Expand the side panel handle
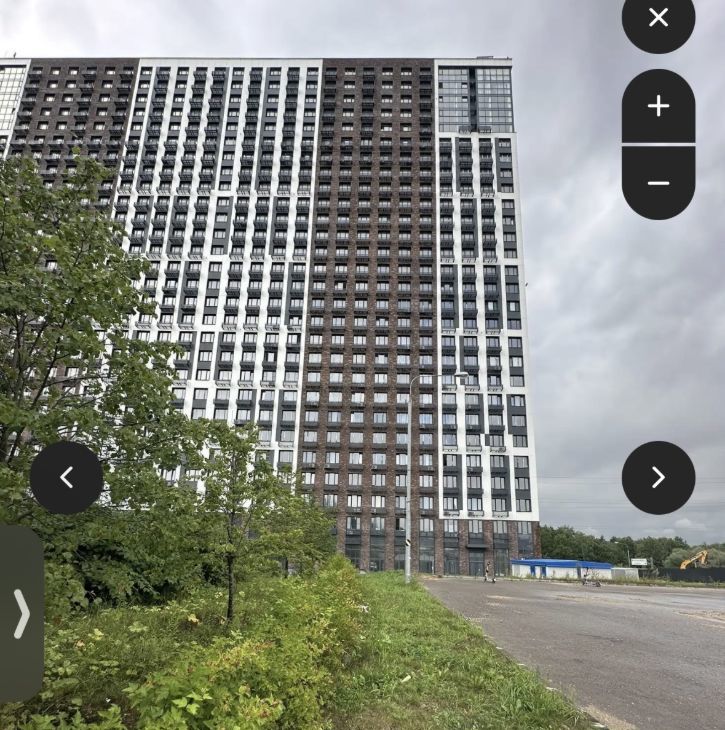 coord(20,614)
